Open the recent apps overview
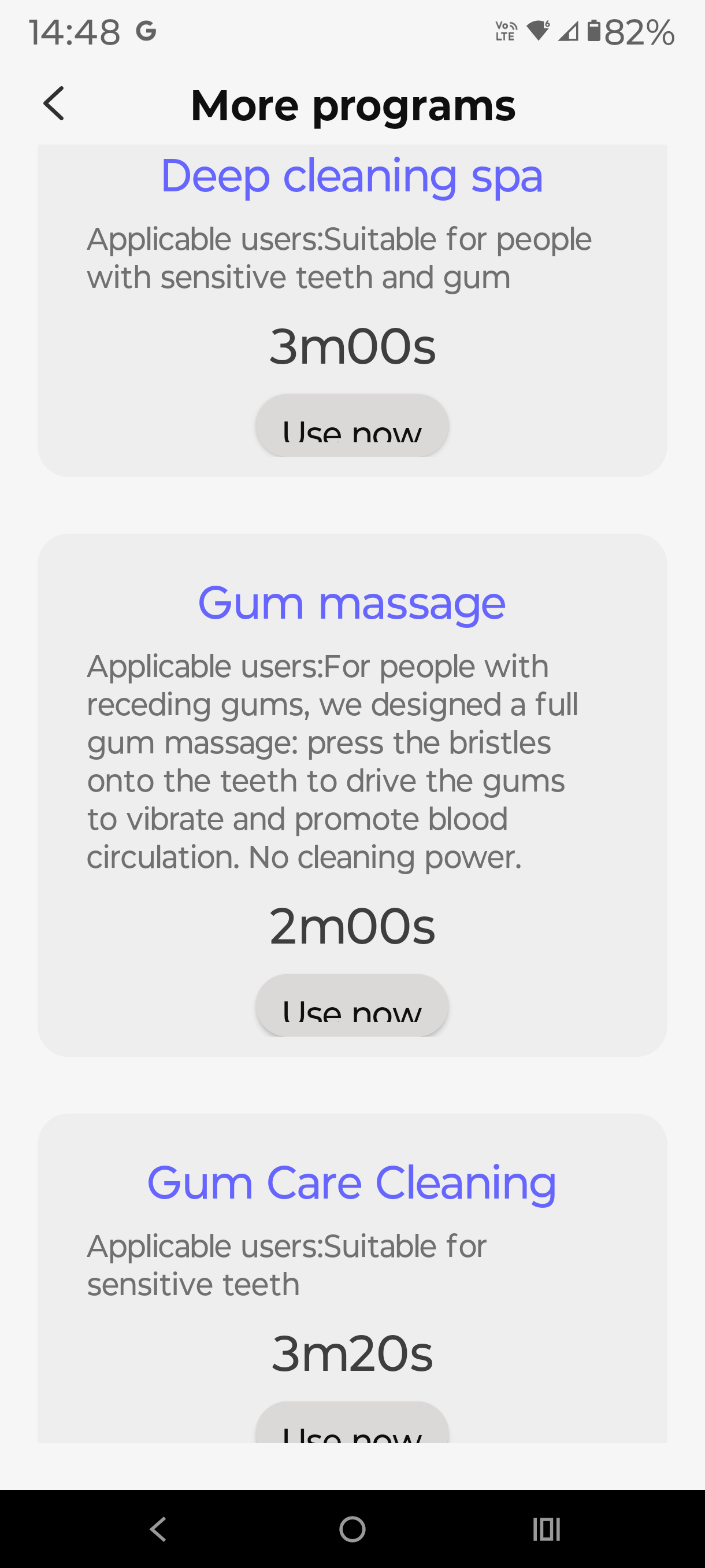 (x=546, y=1529)
